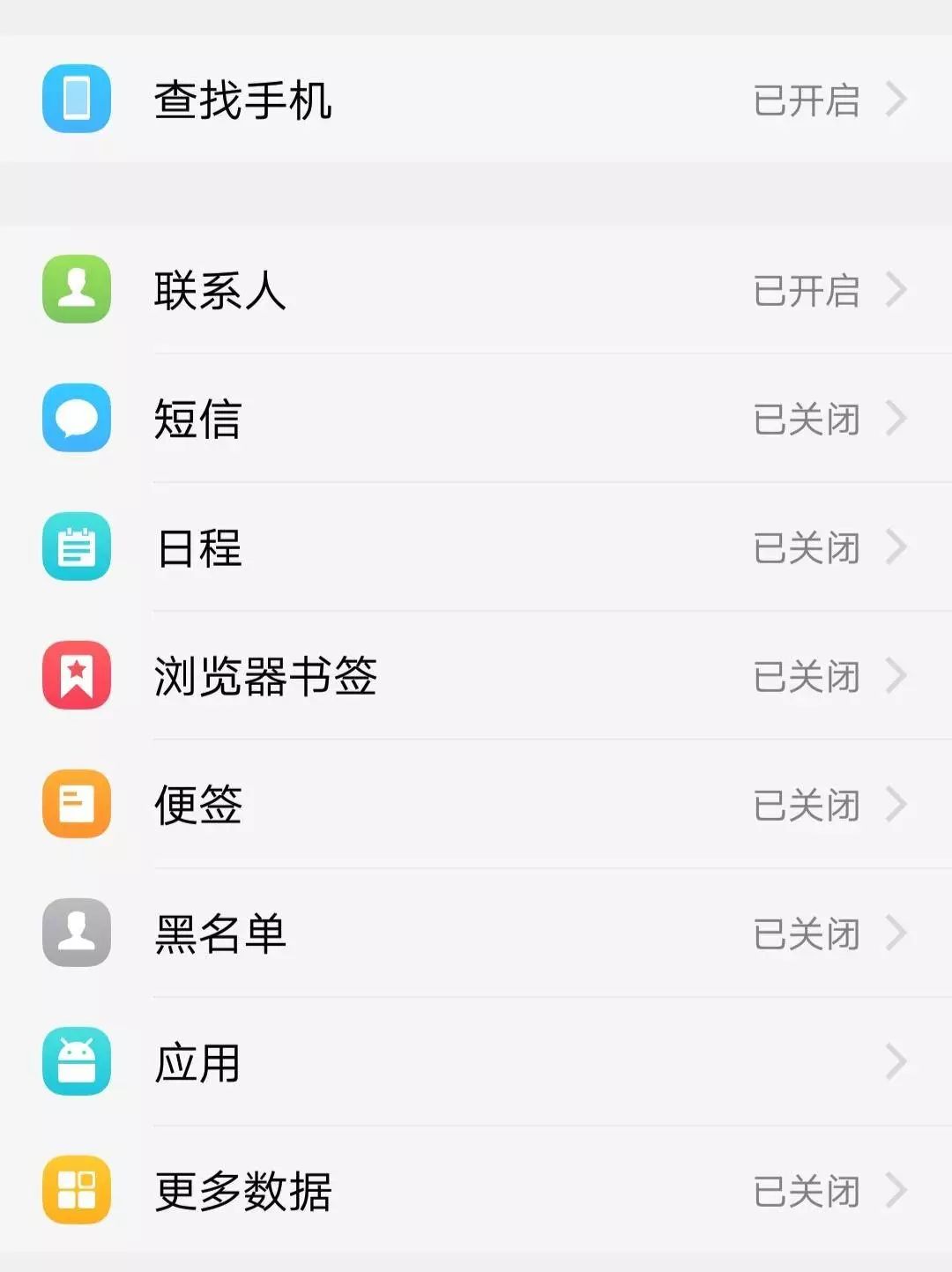Select the 应用 Android robot icon
This screenshot has height=1272, width=952.
[x=75, y=1062]
